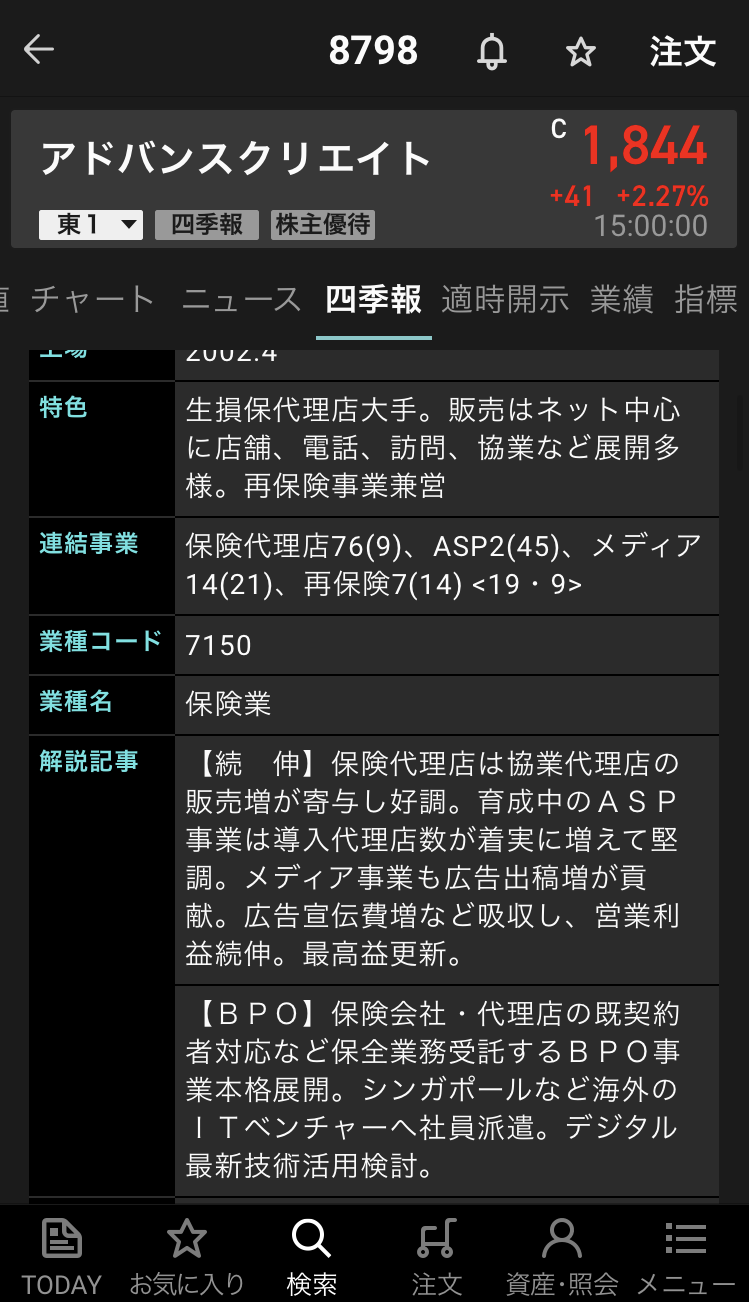Tap the 四季報 chip under company name
Viewport: 749px width, 1302px height.
(x=207, y=224)
